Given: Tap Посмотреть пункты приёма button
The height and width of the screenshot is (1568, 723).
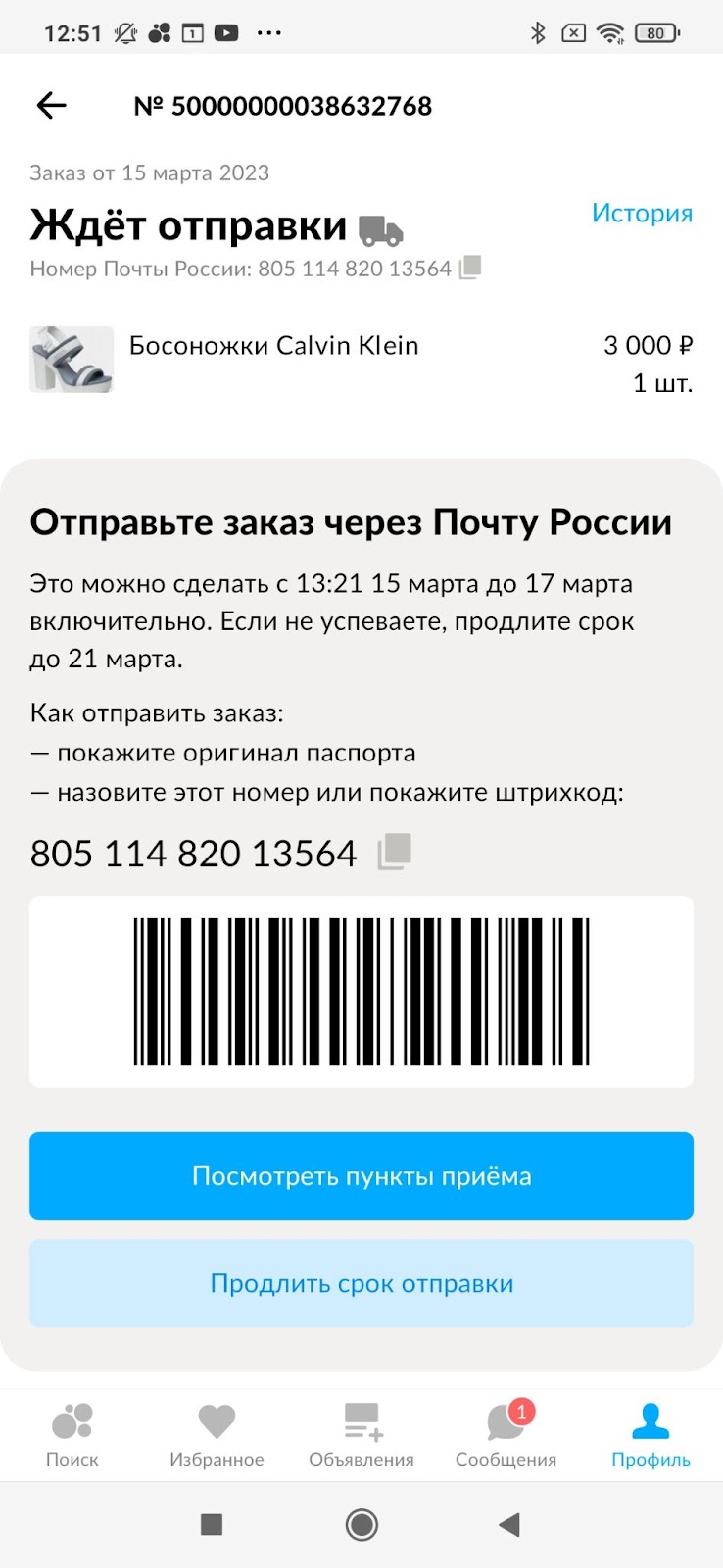Looking at the screenshot, I should click(361, 1176).
